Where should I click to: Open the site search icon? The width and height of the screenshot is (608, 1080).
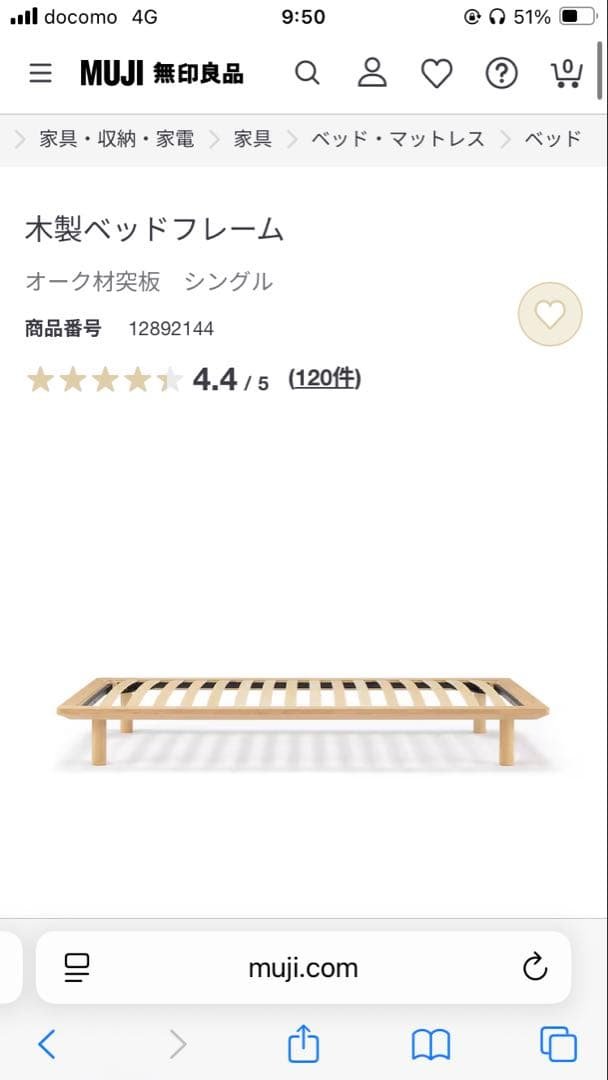[x=307, y=73]
